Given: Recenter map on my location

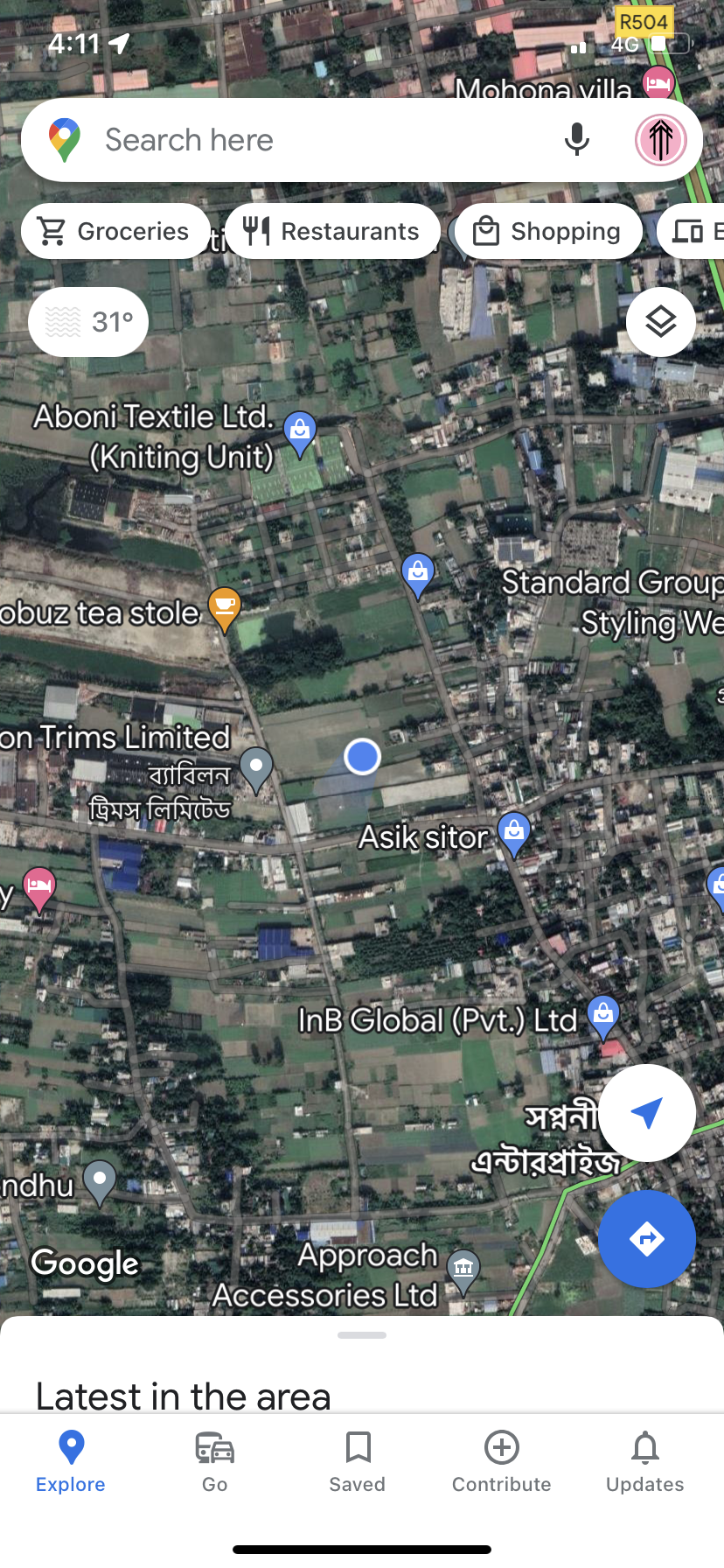Looking at the screenshot, I should click(x=647, y=1113).
